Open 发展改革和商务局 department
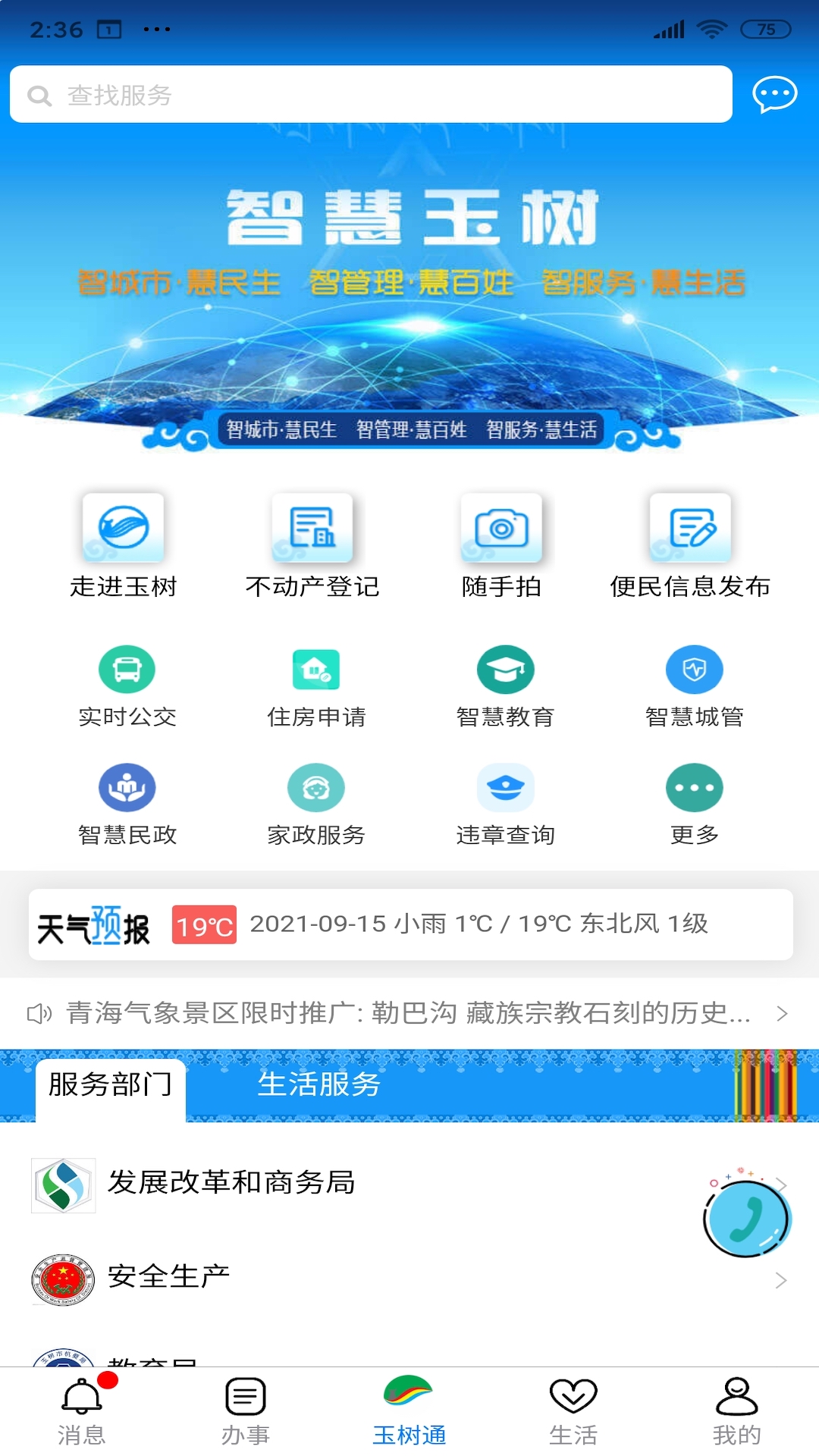Screen dimensions: 819x1456 pos(409,1184)
